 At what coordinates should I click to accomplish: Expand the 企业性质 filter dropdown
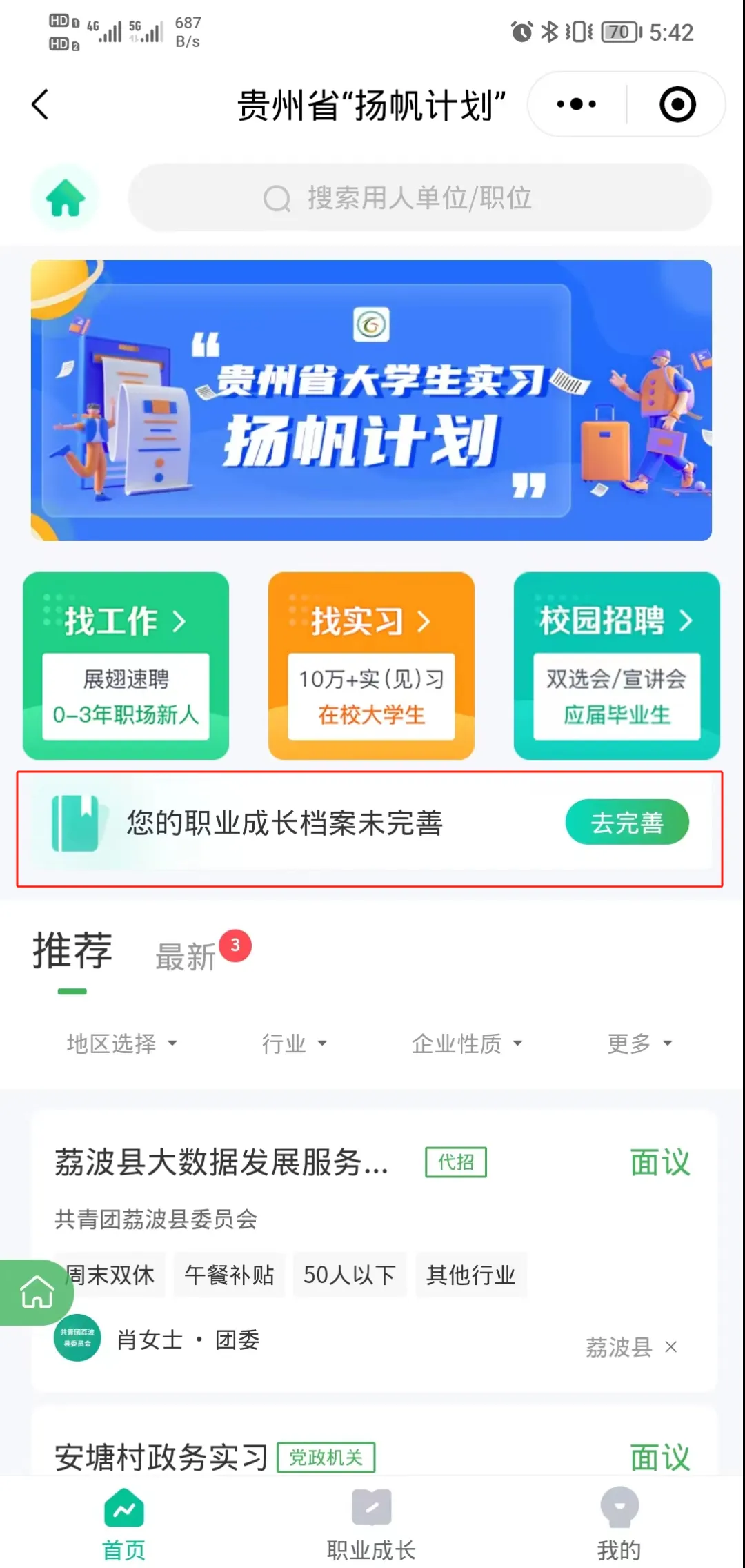coord(466,1043)
